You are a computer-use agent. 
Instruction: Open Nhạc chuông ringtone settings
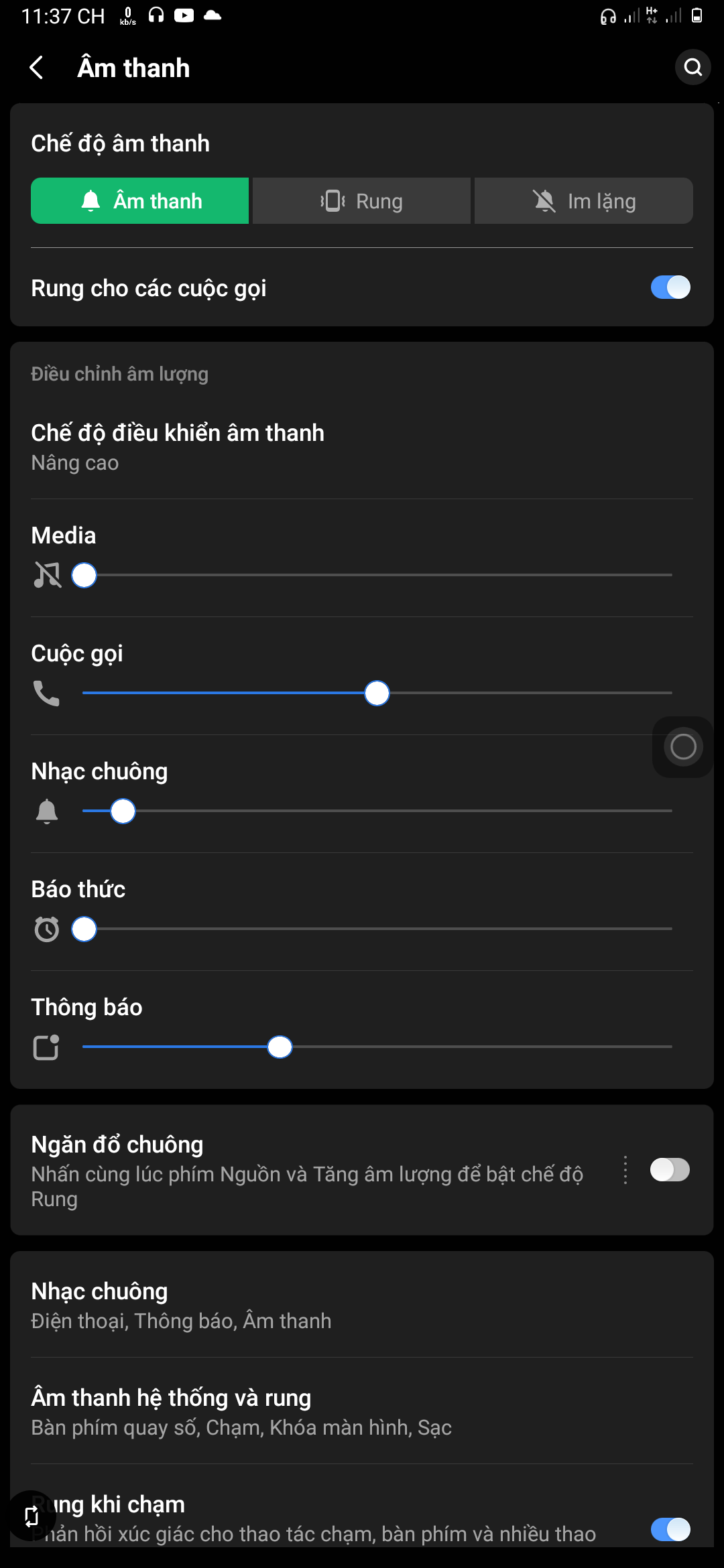(x=362, y=1305)
